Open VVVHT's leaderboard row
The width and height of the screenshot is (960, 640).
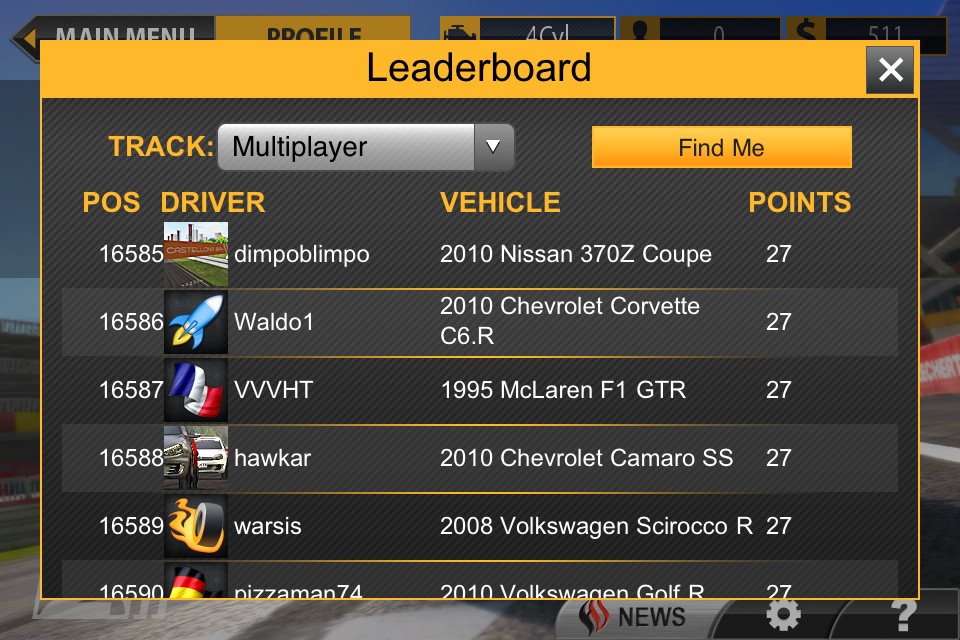478,390
